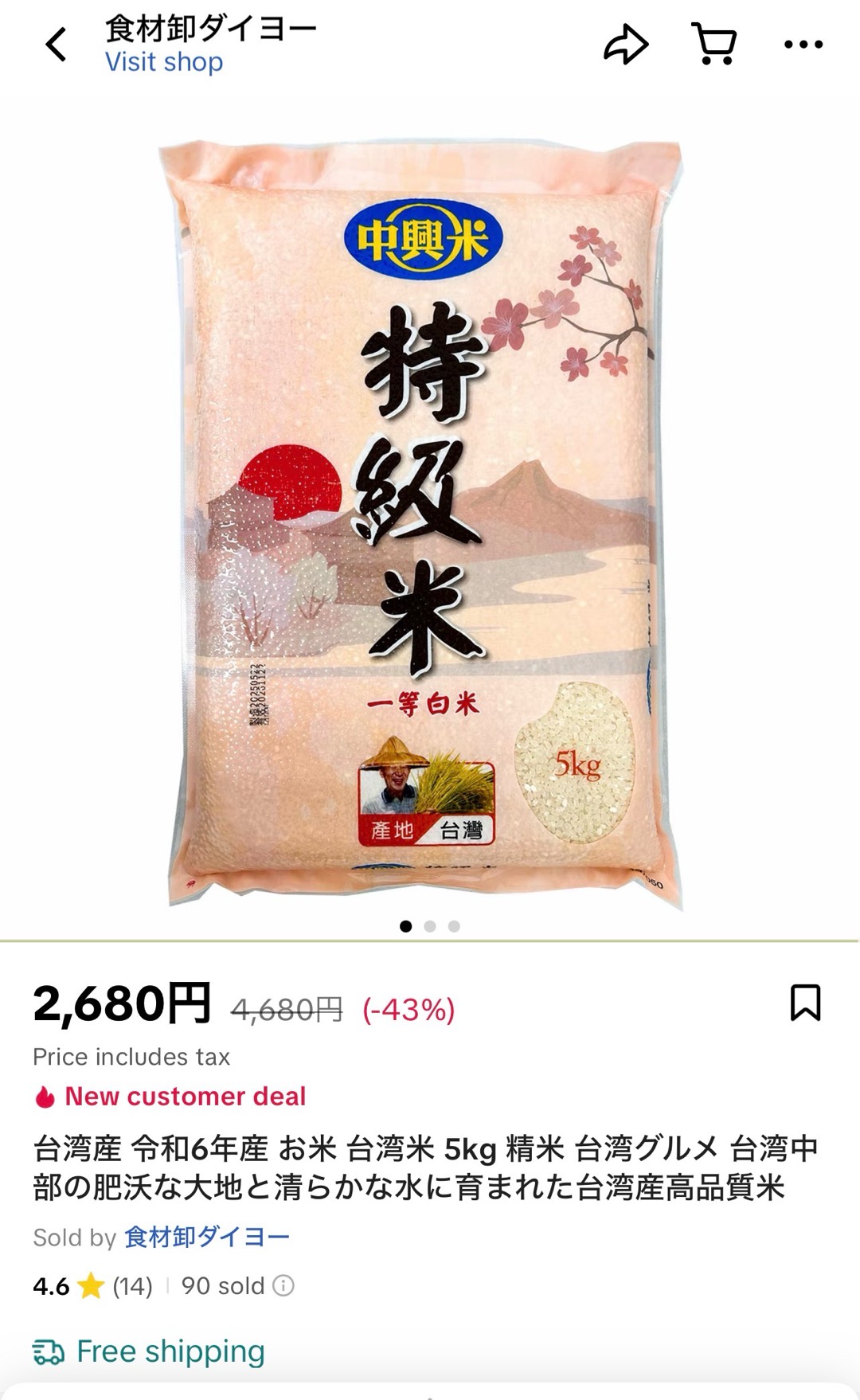860x1400 pixels.
Task: Open seller link 食材卸ダイヨー after Sold by
Action: [207, 1237]
